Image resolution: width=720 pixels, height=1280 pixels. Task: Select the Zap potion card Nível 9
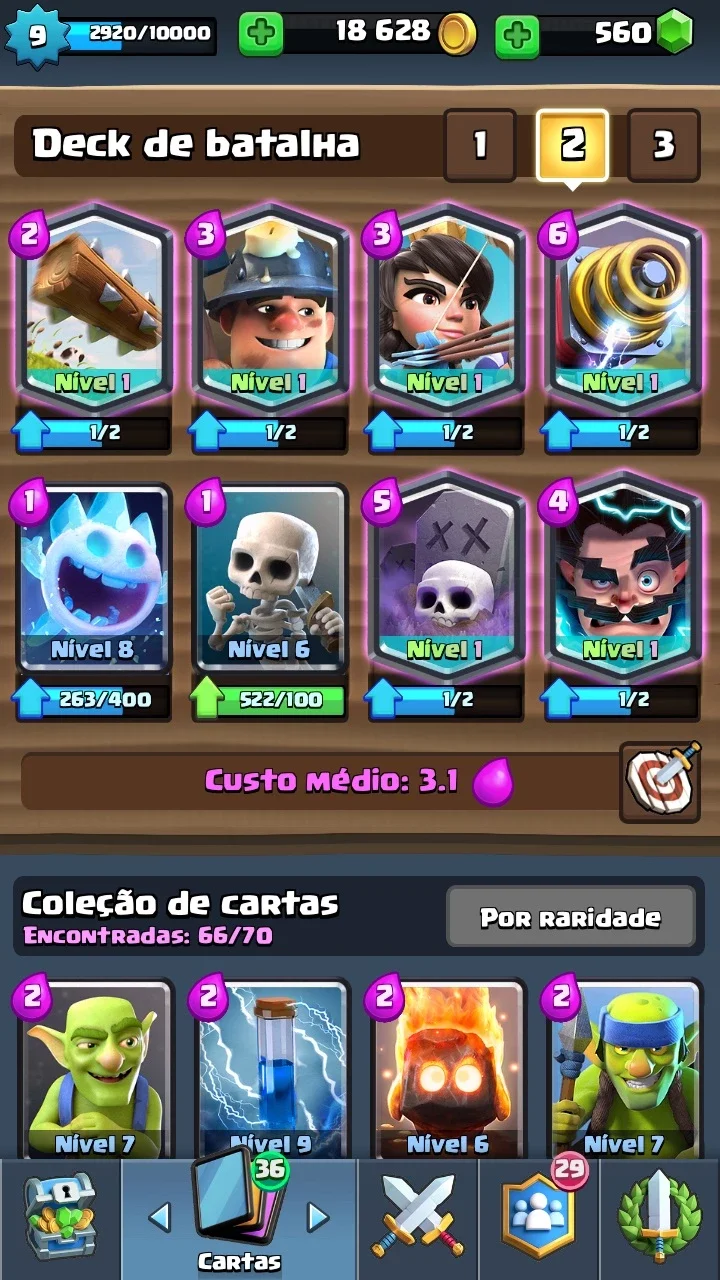(269, 1070)
